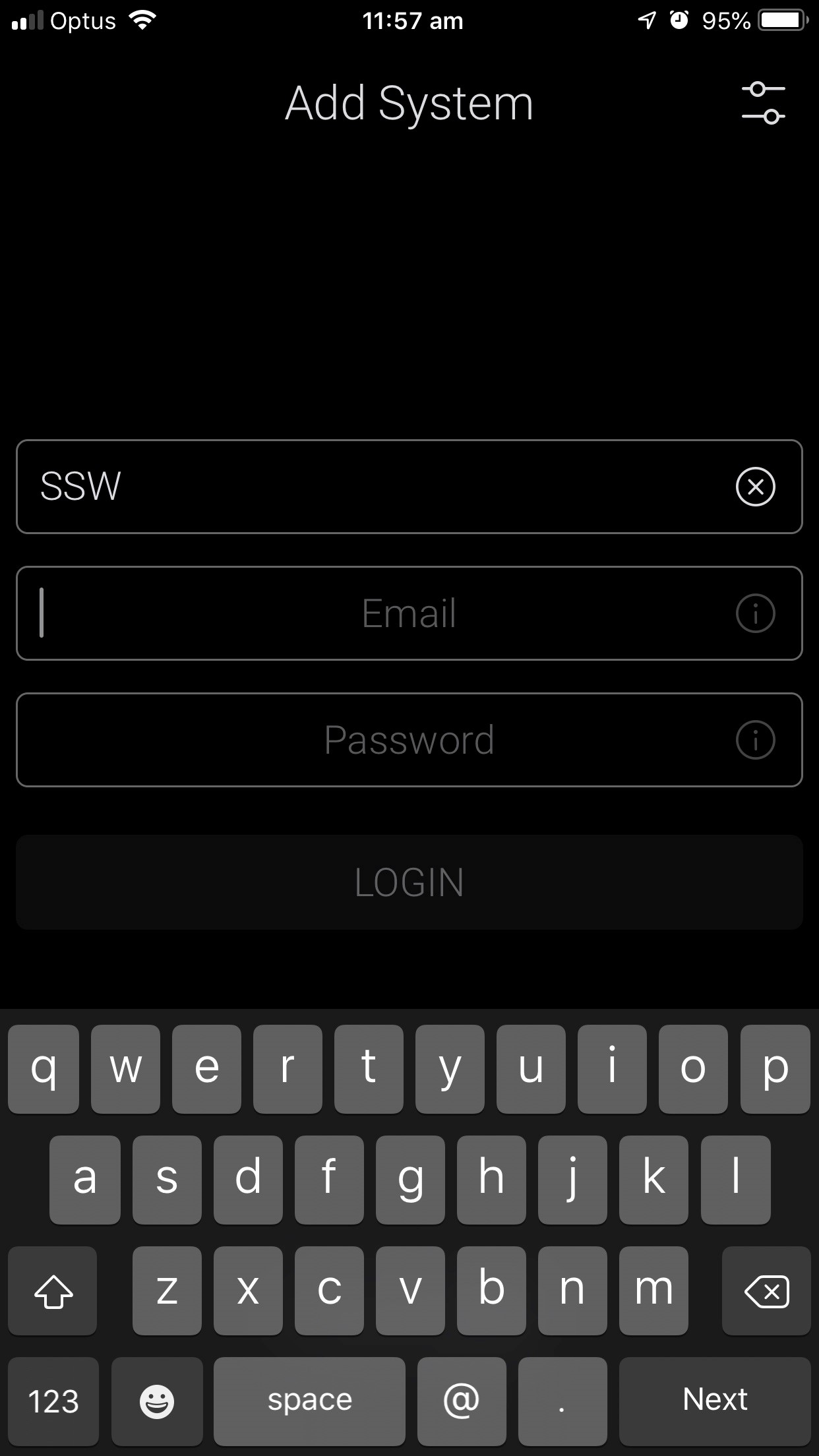Tap Next on the keyboard

point(715,1401)
